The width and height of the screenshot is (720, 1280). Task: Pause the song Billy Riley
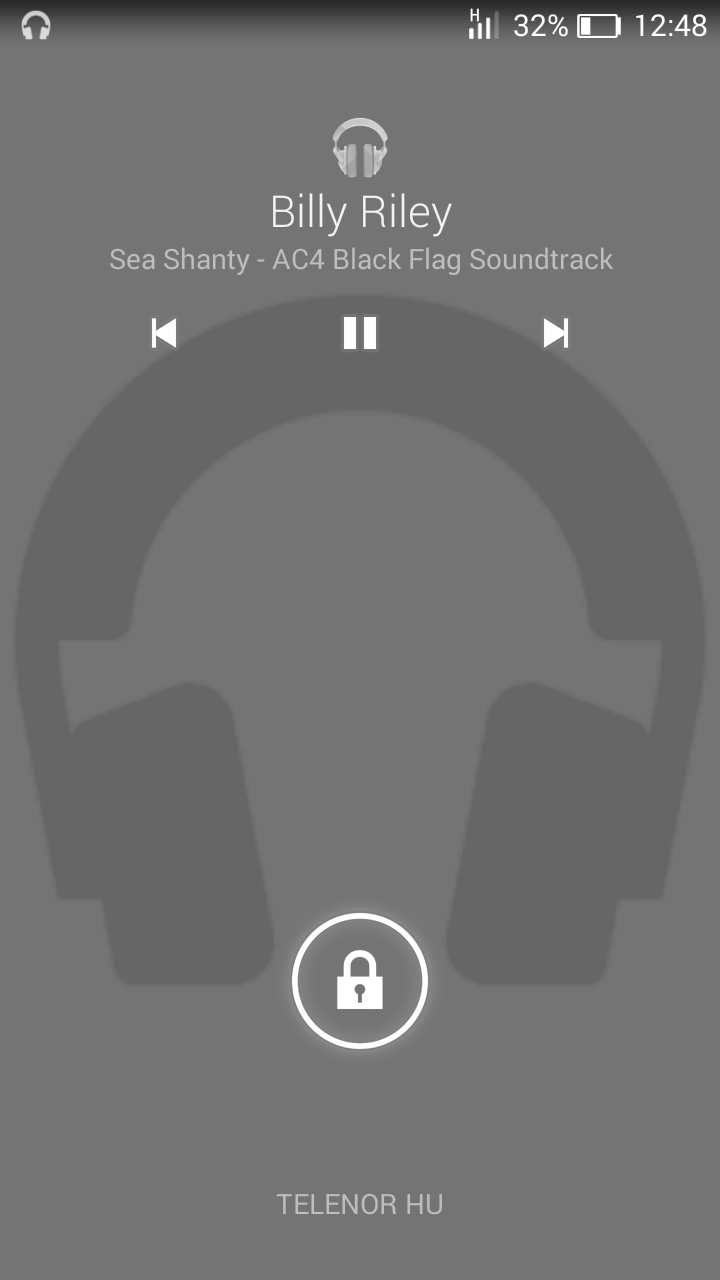[x=360, y=333]
